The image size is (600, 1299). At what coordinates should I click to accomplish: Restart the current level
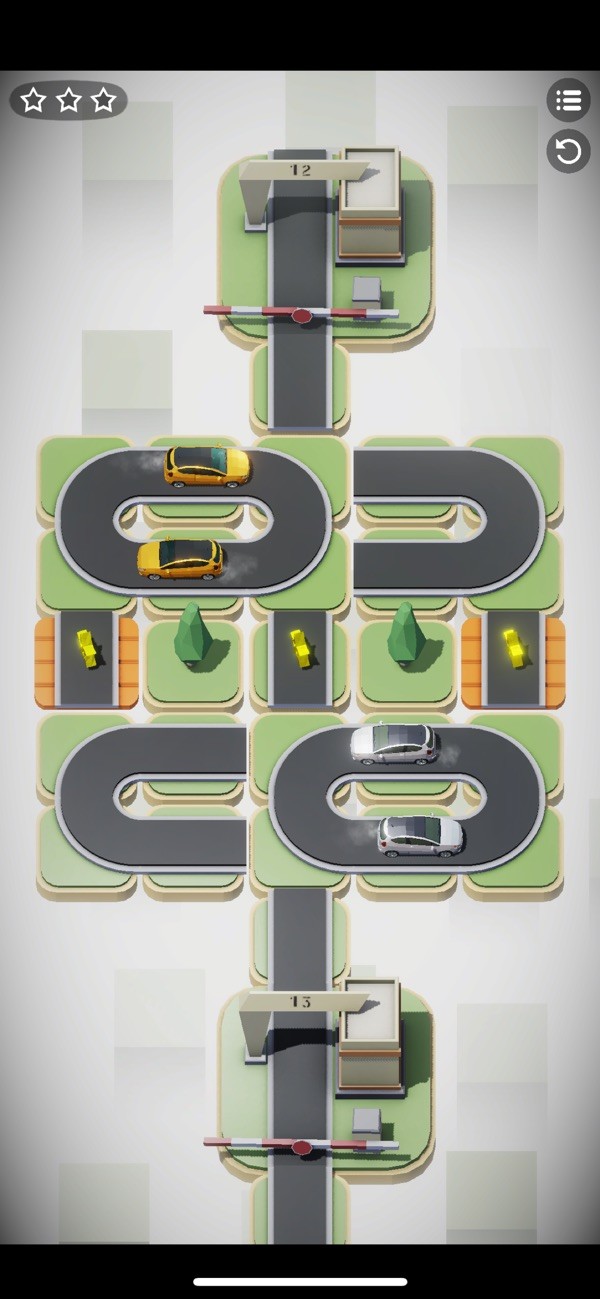point(568,152)
